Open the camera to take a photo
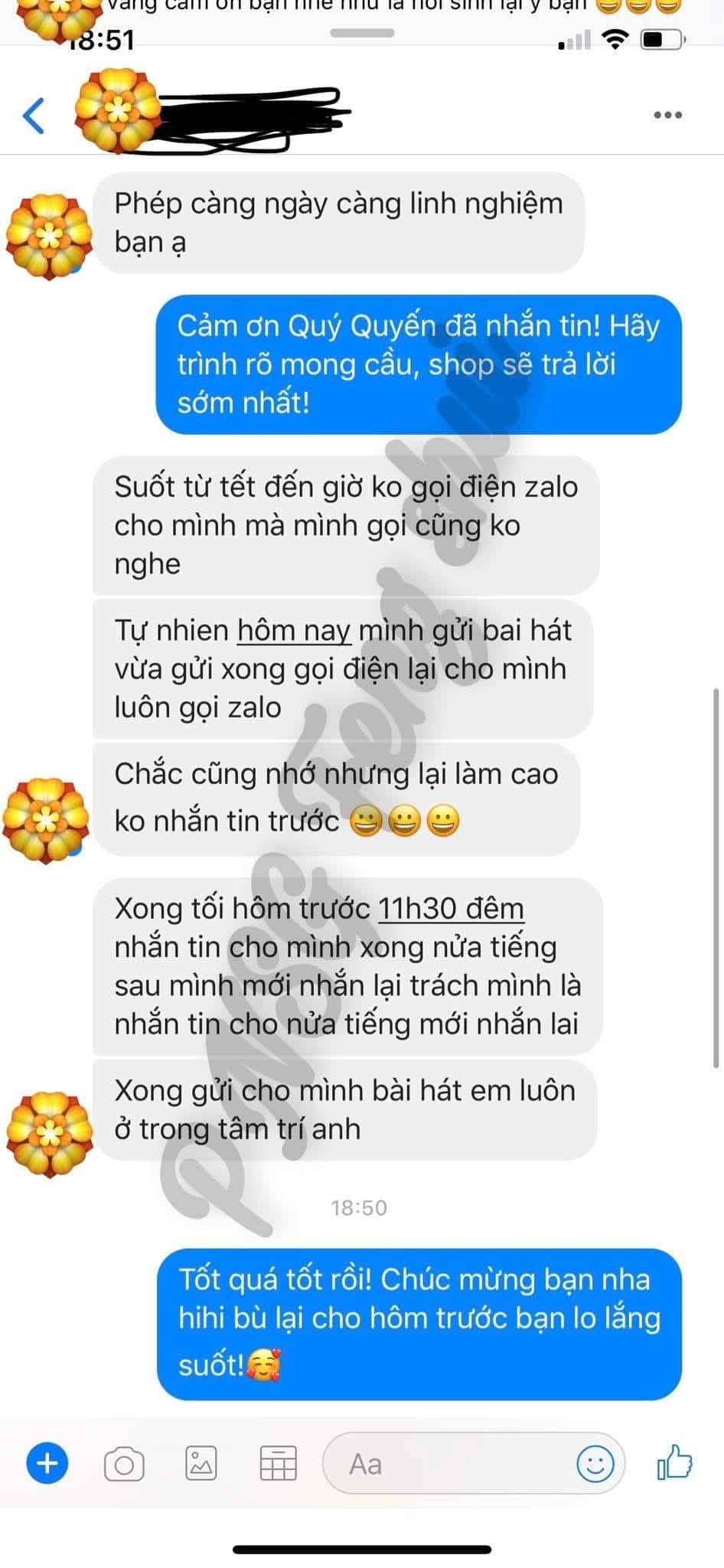724x1568 pixels. click(x=124, y=1465)
